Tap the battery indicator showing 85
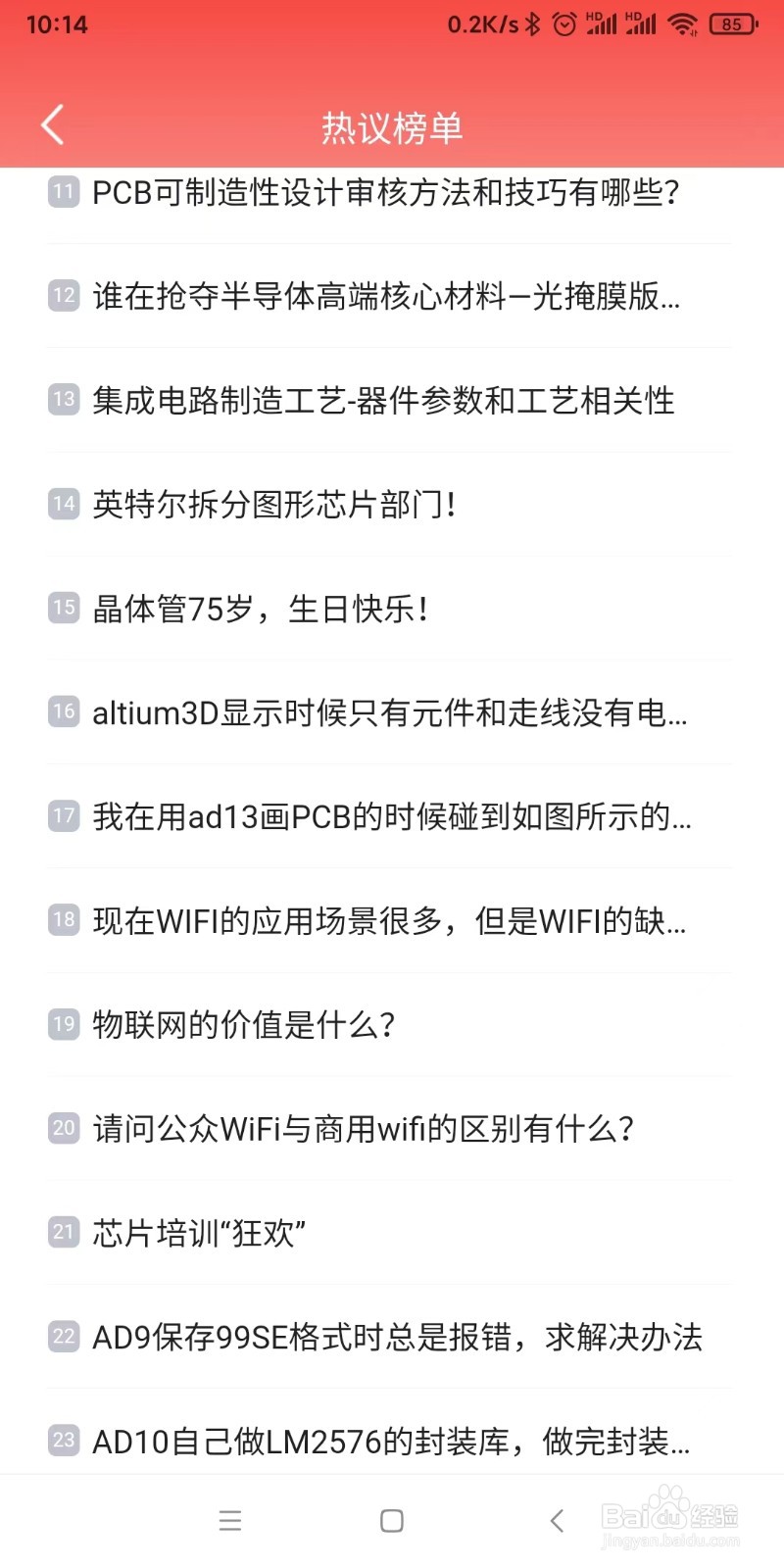This screenshot has height=1568, width=784. (730, 24)
